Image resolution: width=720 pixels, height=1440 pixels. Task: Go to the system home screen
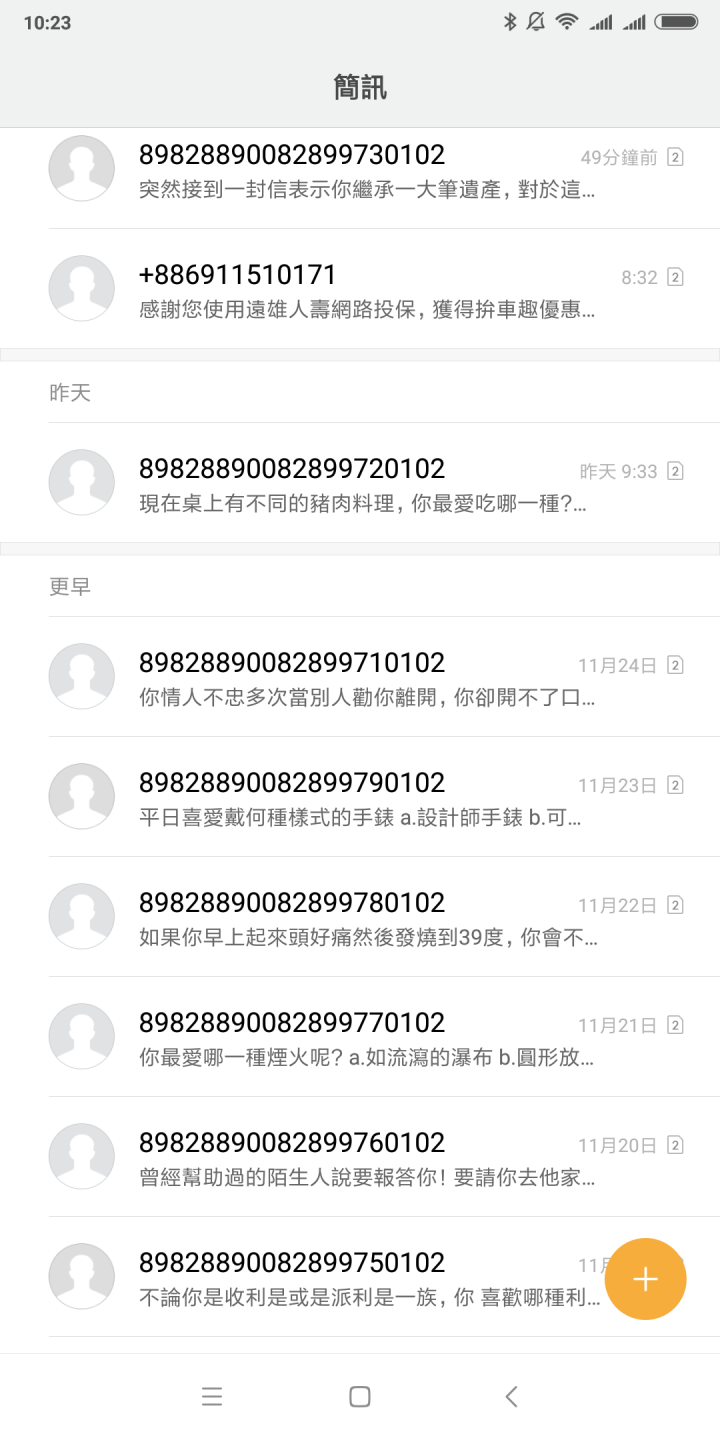(x=360, y=1397)
